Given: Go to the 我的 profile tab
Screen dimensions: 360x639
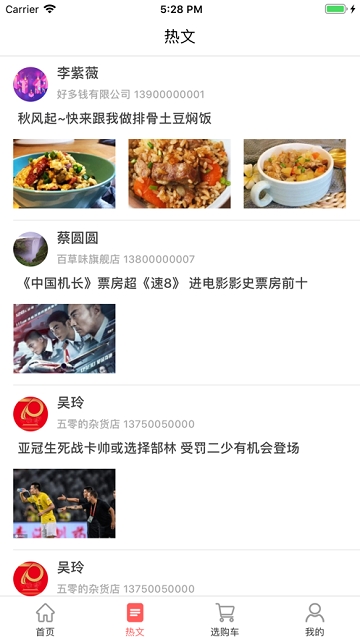Looking at the screenshot, I should tap(315, 619).
